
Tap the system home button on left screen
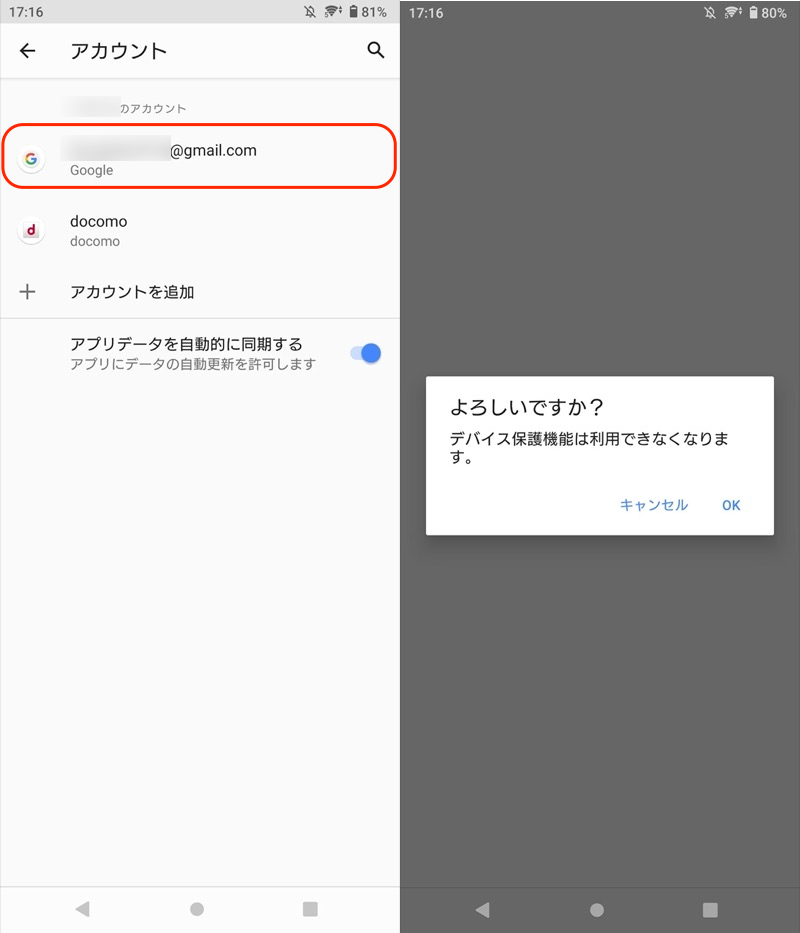197,909
